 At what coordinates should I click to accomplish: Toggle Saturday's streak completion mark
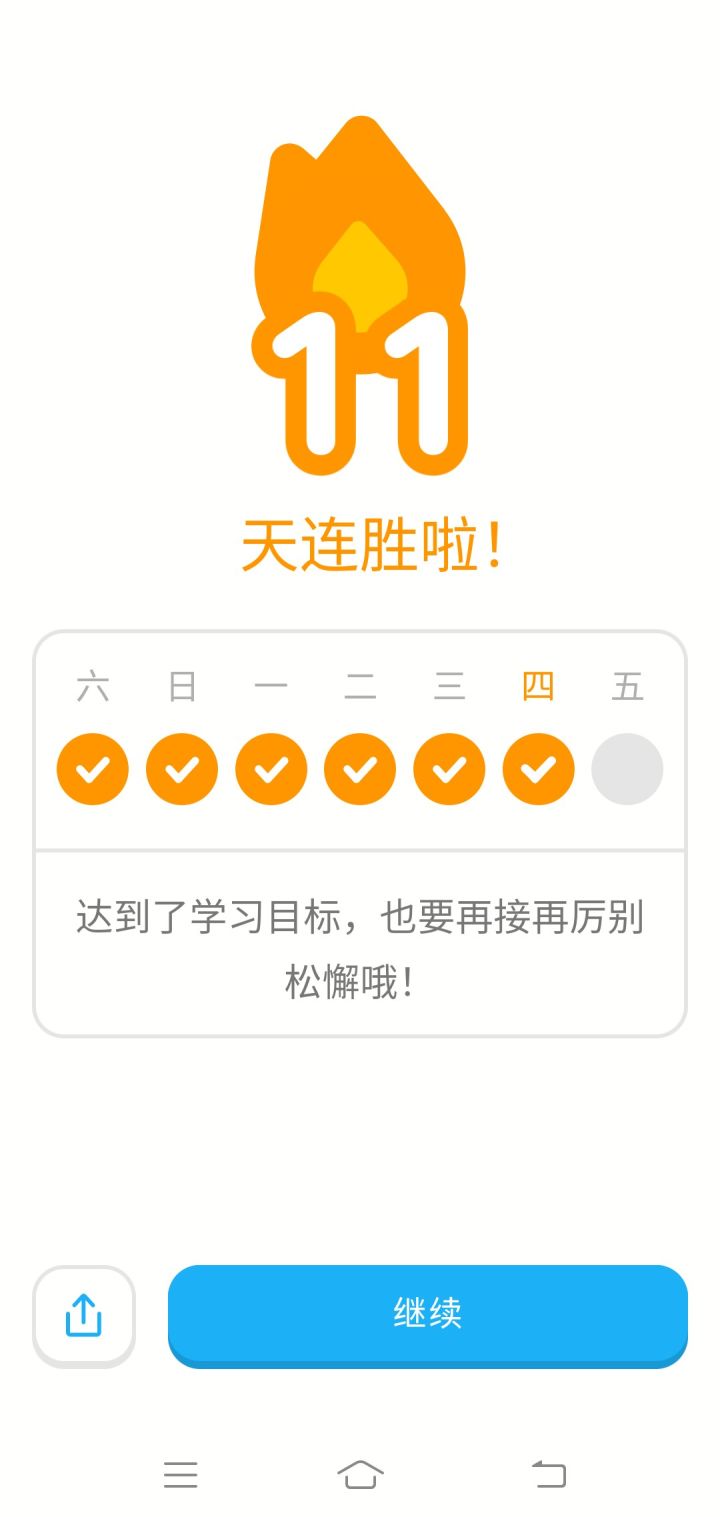click(92, 768)
